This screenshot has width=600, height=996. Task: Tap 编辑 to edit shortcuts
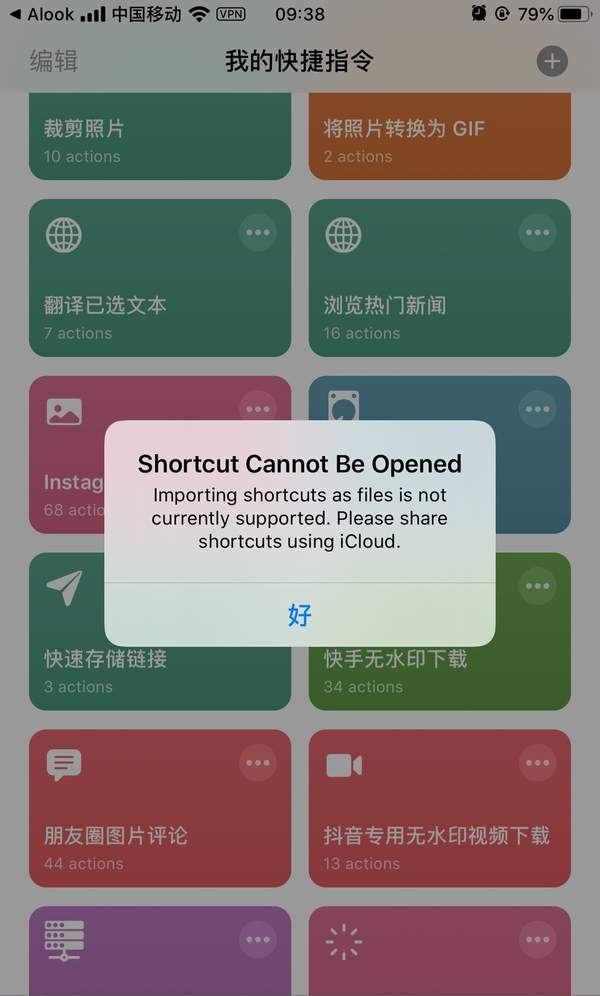click(54, 61)
